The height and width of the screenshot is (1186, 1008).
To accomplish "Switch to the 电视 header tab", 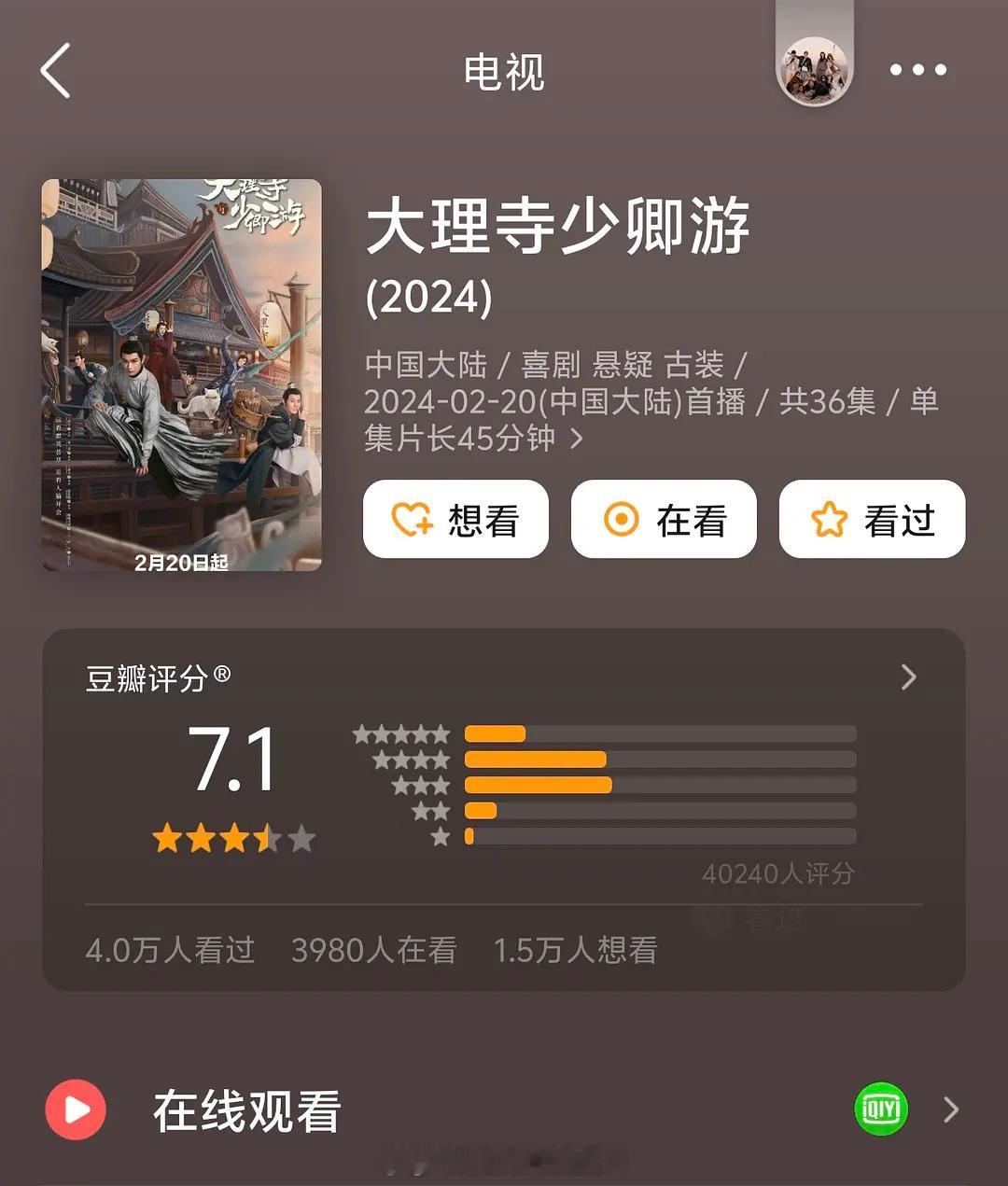I will click(502, 73).
